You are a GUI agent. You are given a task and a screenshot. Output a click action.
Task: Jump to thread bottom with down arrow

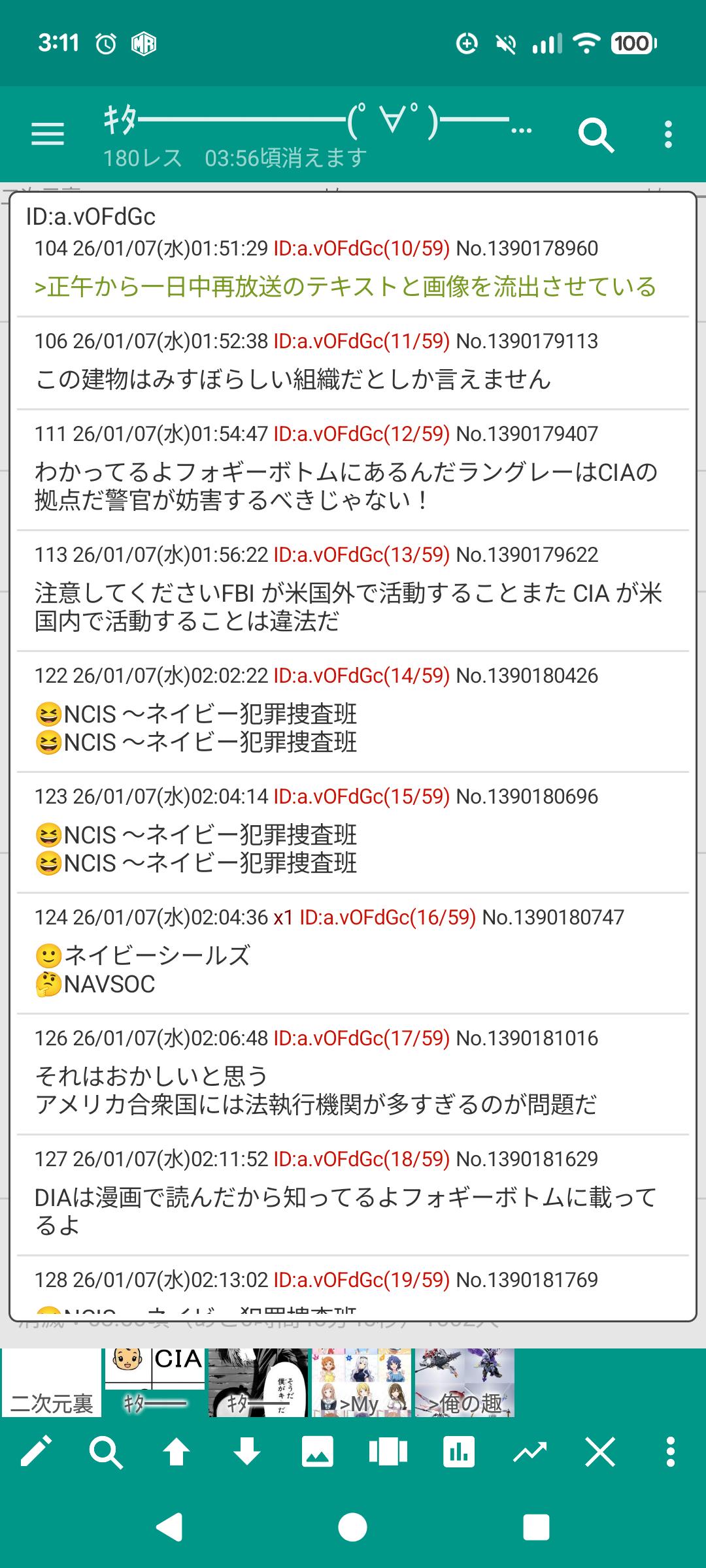coord(247,1453)
